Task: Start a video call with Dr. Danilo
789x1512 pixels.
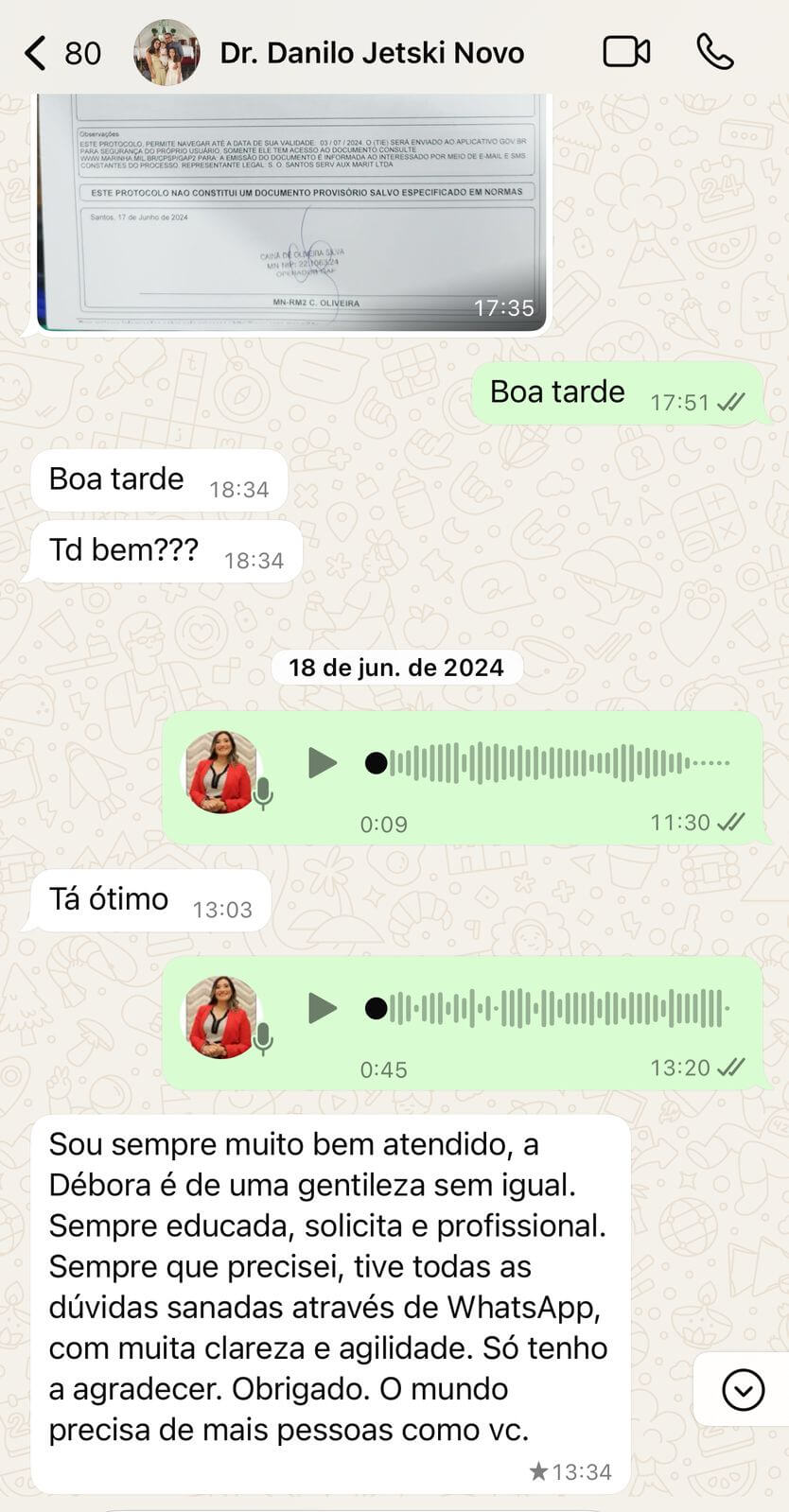Action: click(x=626, y=52)
